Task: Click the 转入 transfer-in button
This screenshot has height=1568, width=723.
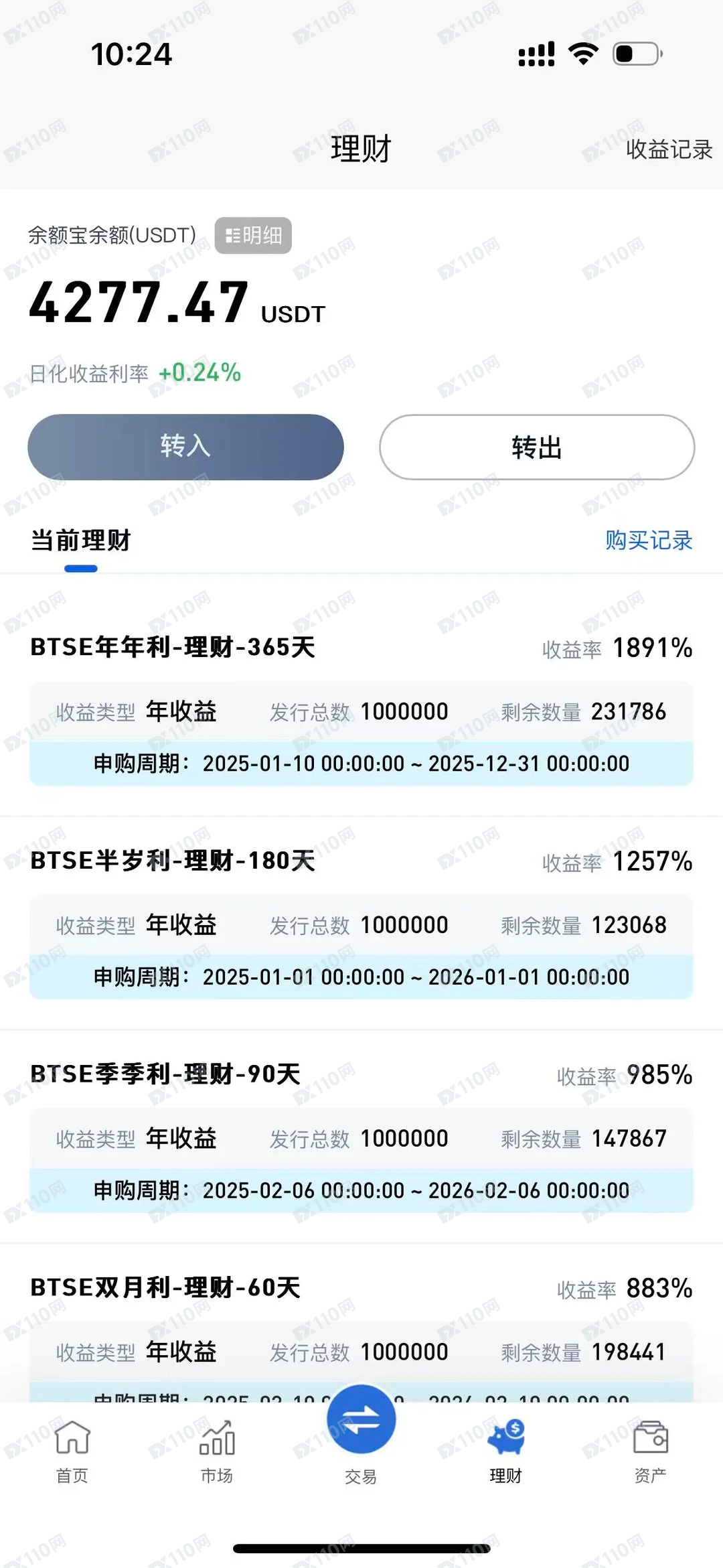Action: click(185, 446)
